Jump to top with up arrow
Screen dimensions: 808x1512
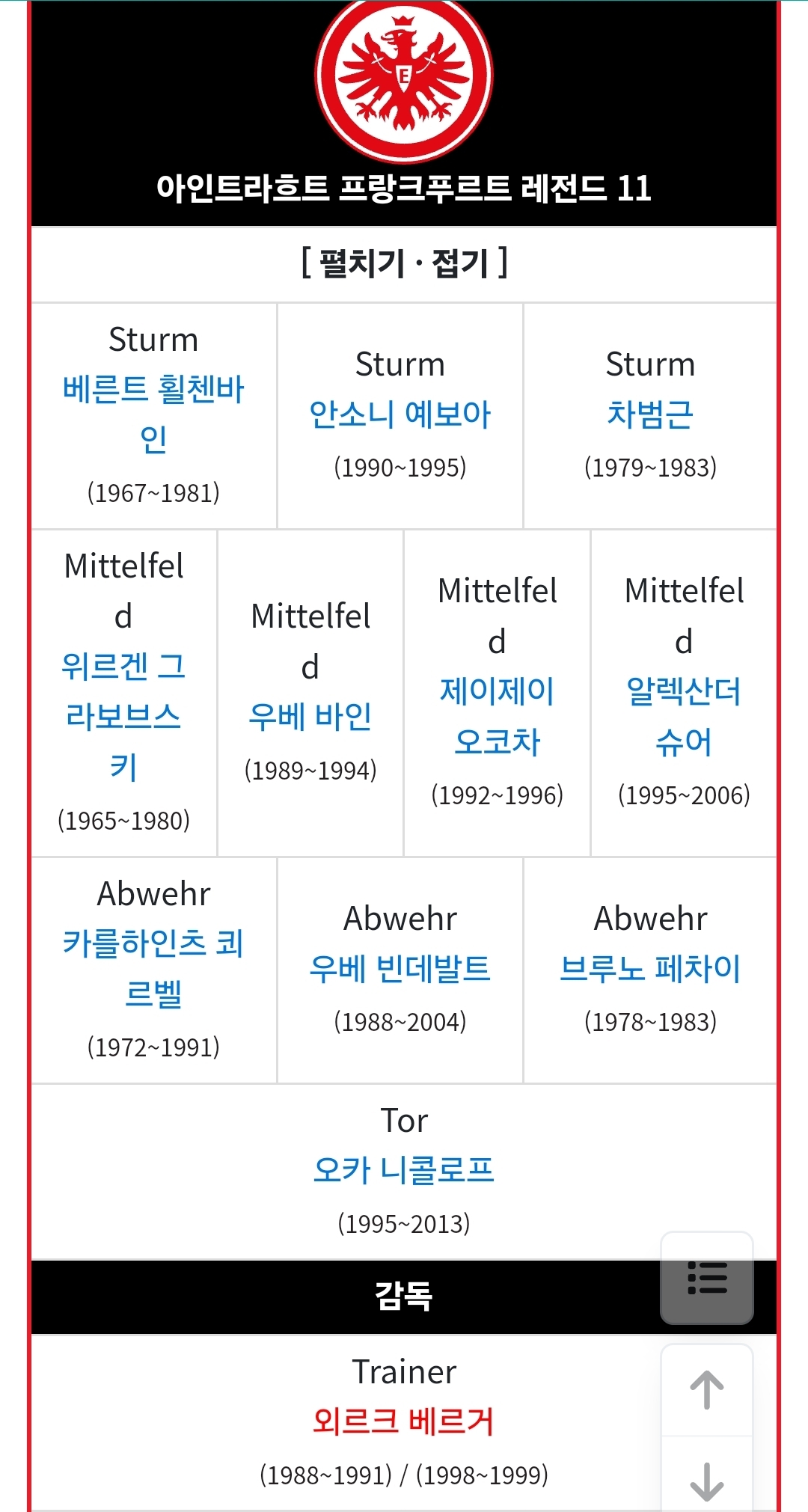coord(706,1390)
